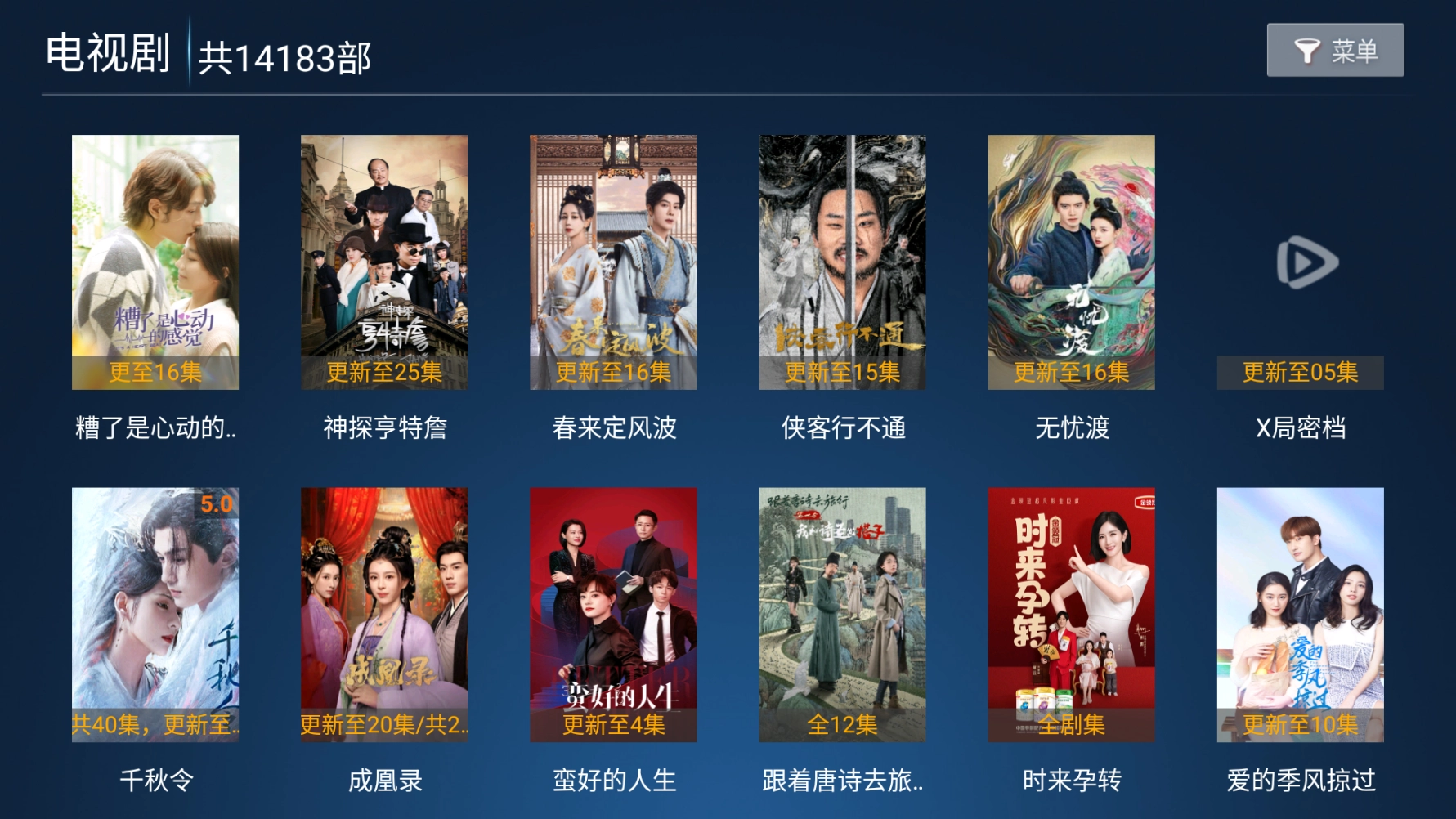View the series 侠客行不通

click(842, 262)
